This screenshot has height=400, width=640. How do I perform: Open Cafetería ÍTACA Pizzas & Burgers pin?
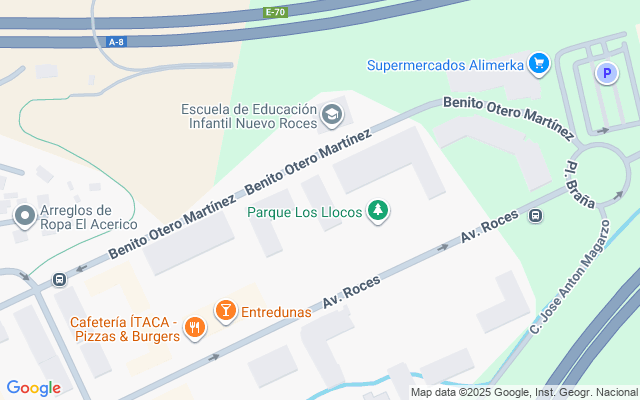tap(195, 328)
